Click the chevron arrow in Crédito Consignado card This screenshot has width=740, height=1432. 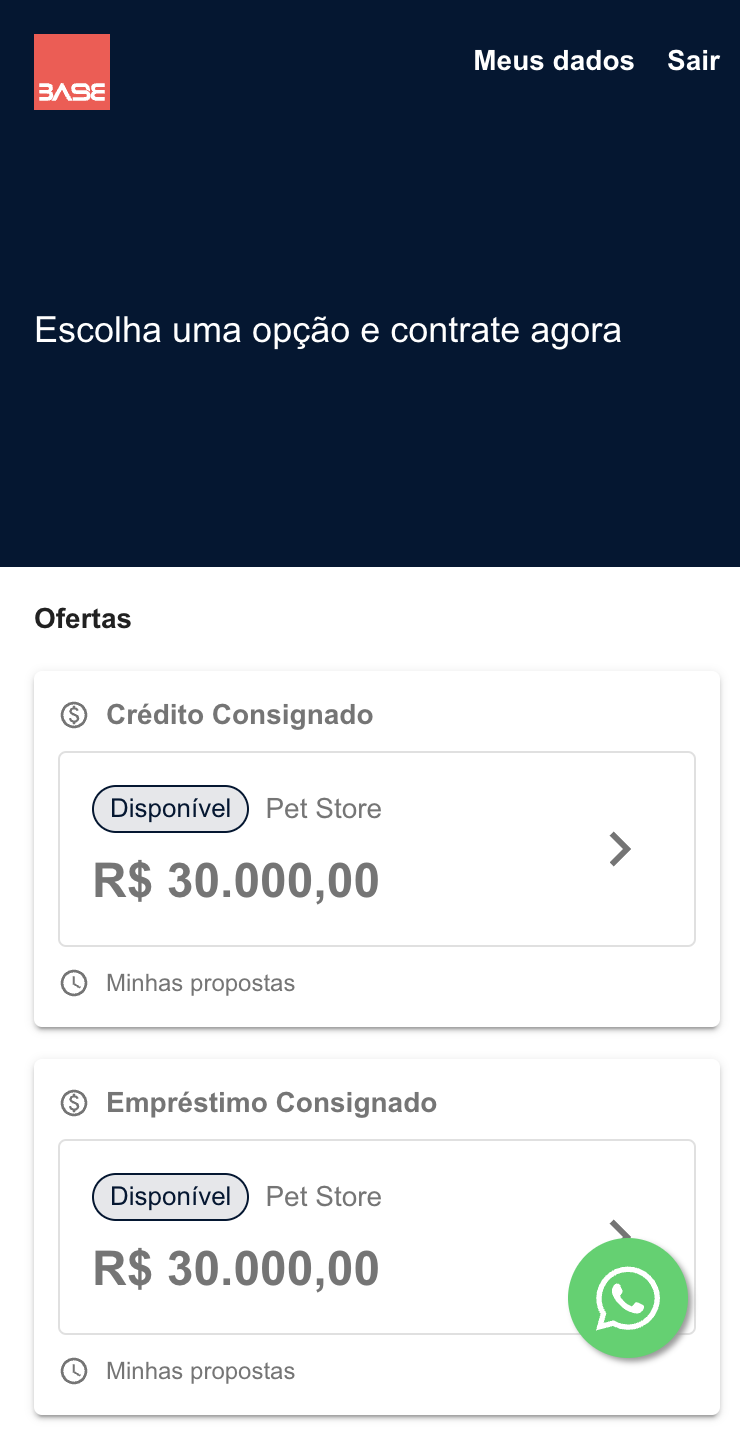[620, 848]
